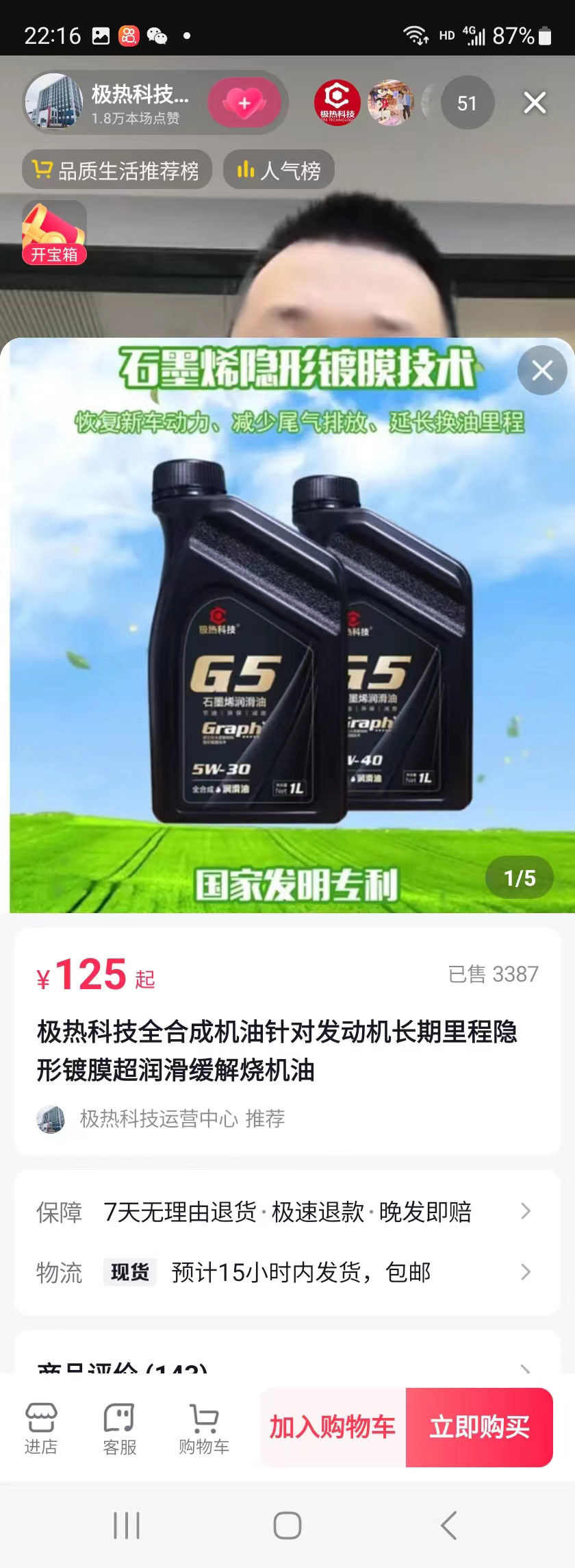
Task: Open 极热科技运营中心 recommender profile
Action: click(x=160, y=1119)
